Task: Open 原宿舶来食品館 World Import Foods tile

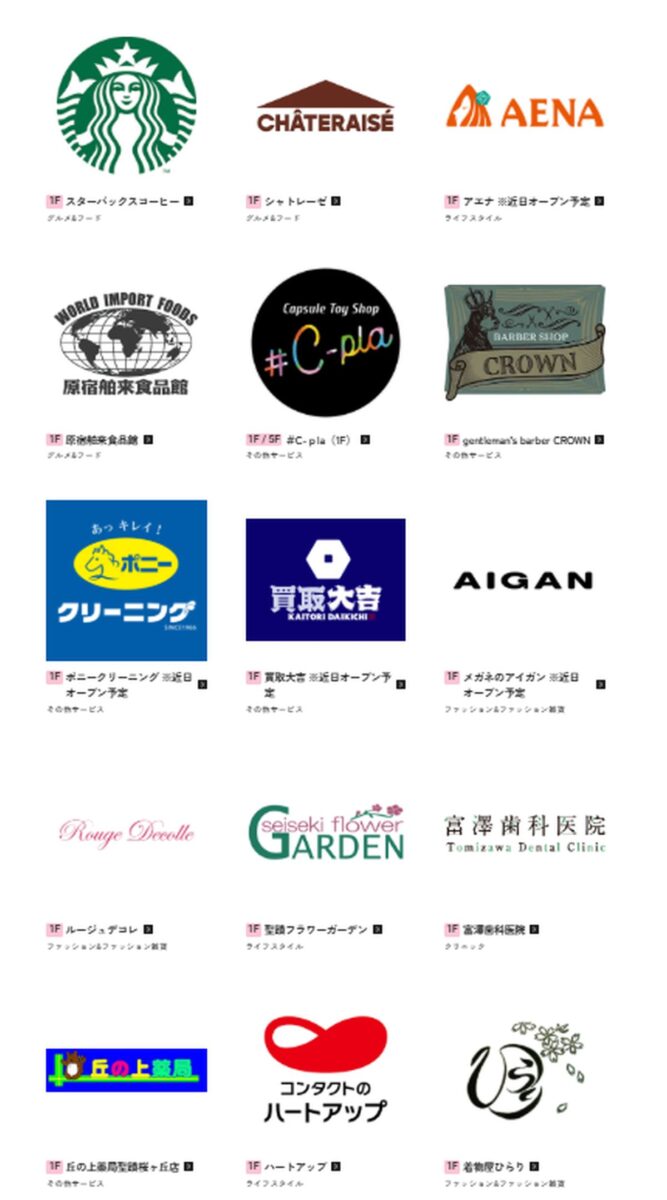Action: (x=126, y=342)
